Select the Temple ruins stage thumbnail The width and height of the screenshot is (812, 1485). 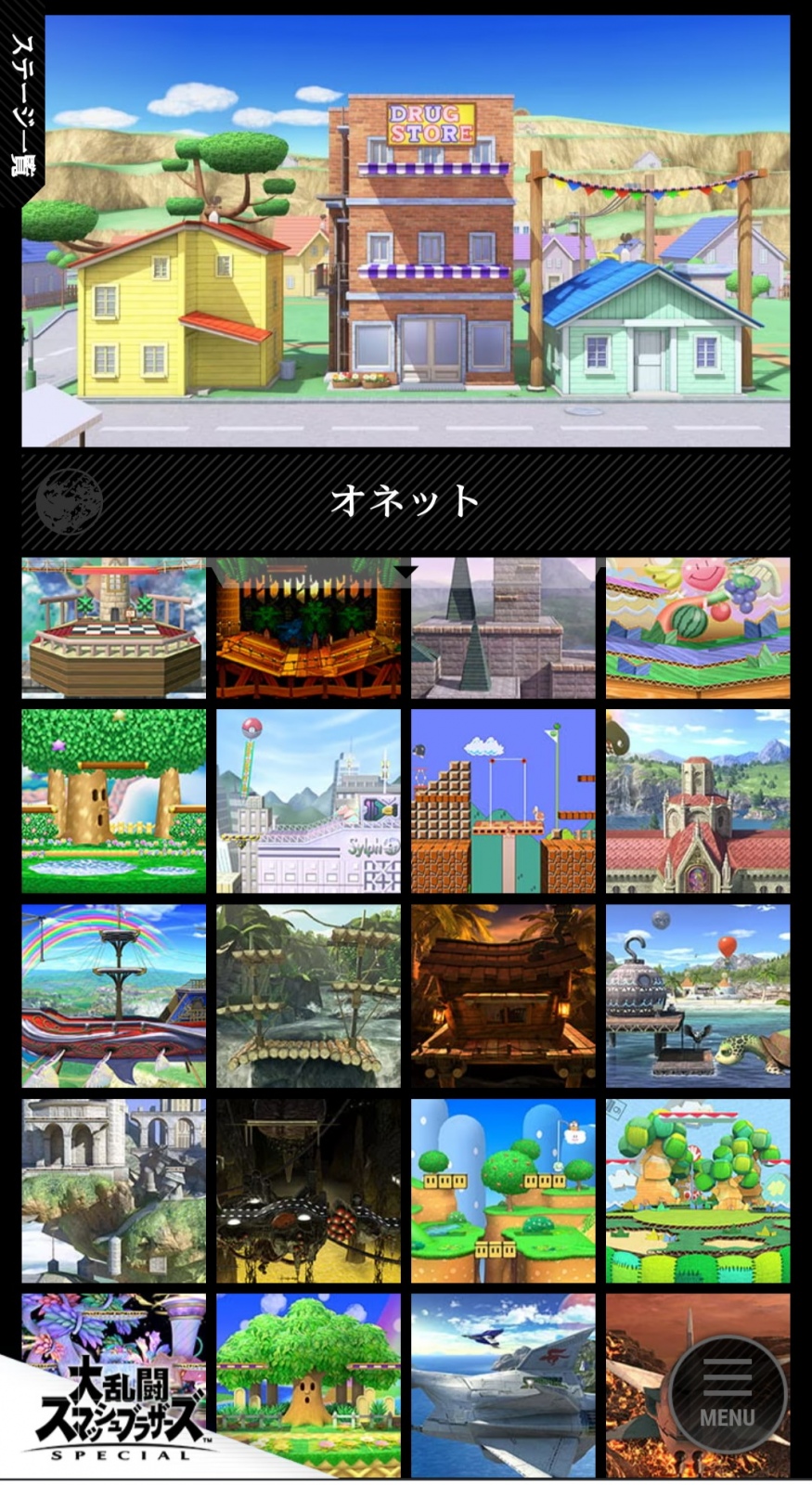click(114, 1192)
